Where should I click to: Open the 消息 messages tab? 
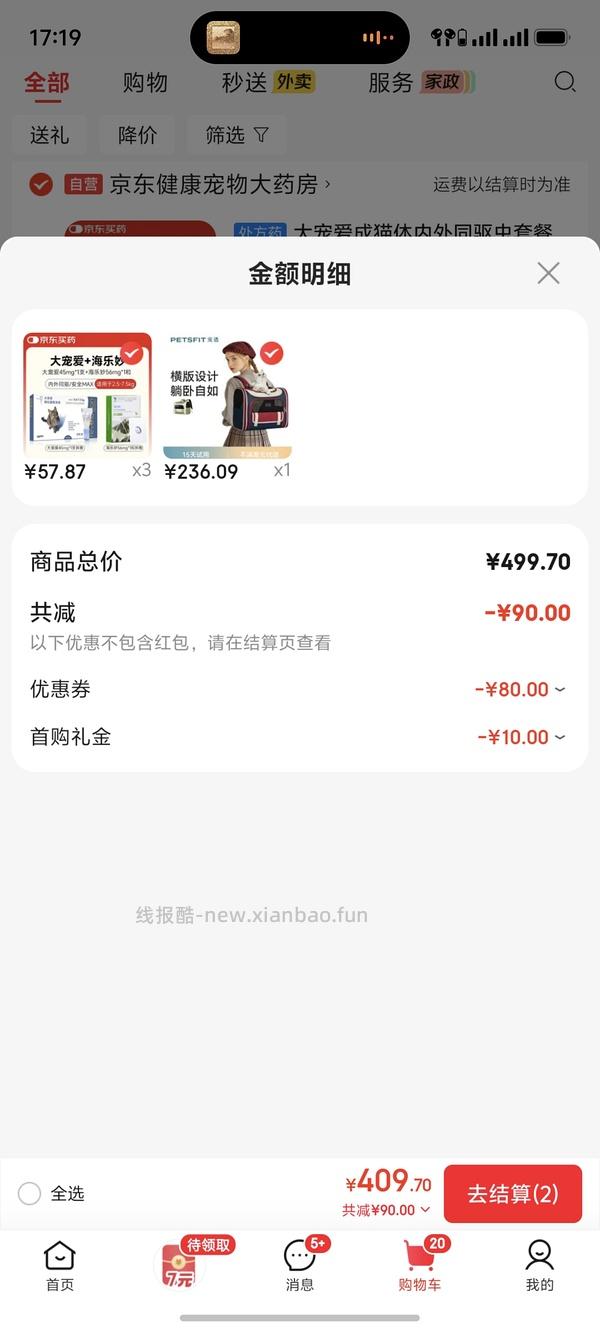(300, 1265)
